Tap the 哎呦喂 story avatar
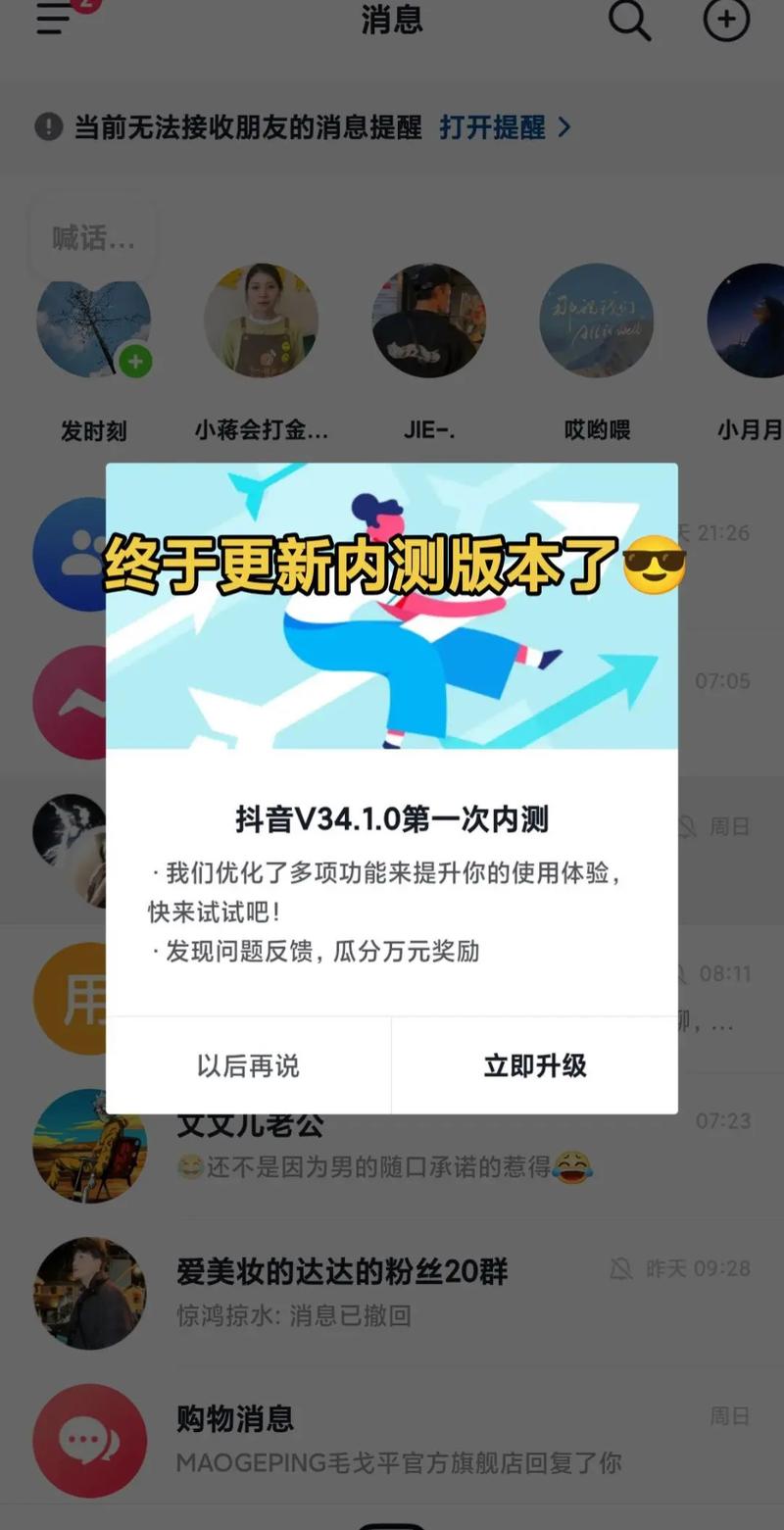 point(597,321)
